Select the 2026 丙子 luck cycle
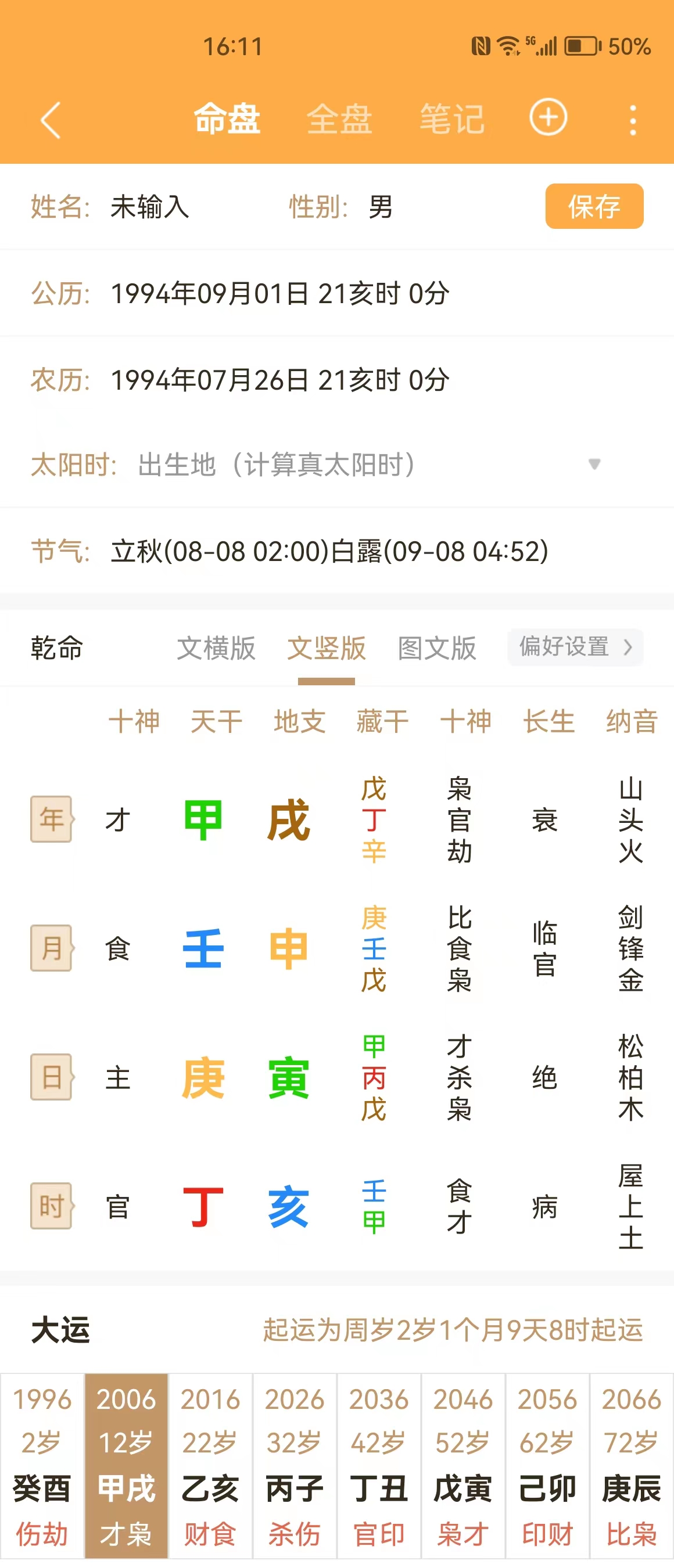This screenshot has height=1568, width=674. point(295,1466)
